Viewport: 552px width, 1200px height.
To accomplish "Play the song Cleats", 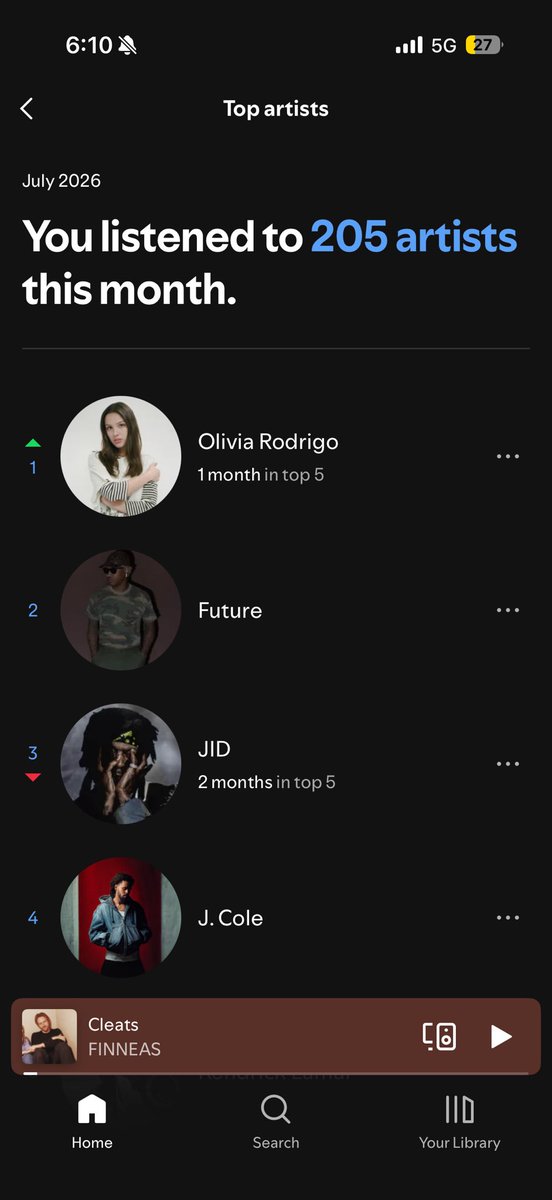I will (501, 1037).
